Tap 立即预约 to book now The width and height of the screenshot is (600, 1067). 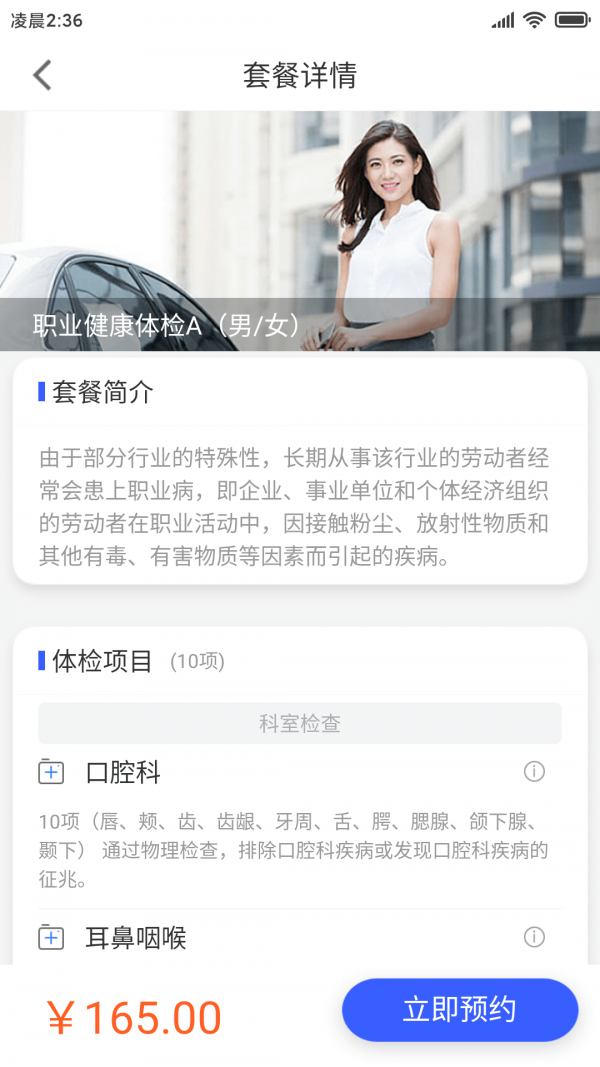click(460, 1010)
